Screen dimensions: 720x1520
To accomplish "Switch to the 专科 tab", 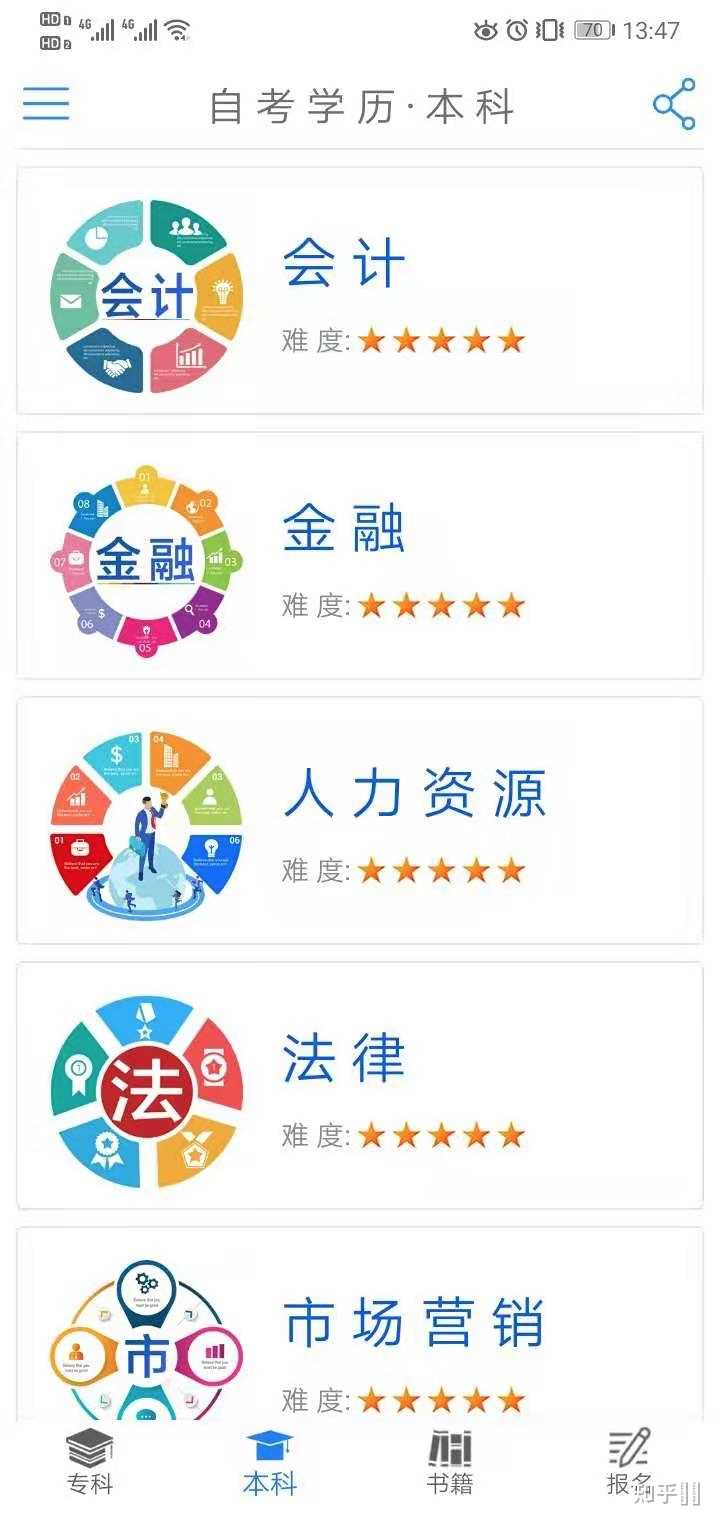I will [x=90, y=1463].
